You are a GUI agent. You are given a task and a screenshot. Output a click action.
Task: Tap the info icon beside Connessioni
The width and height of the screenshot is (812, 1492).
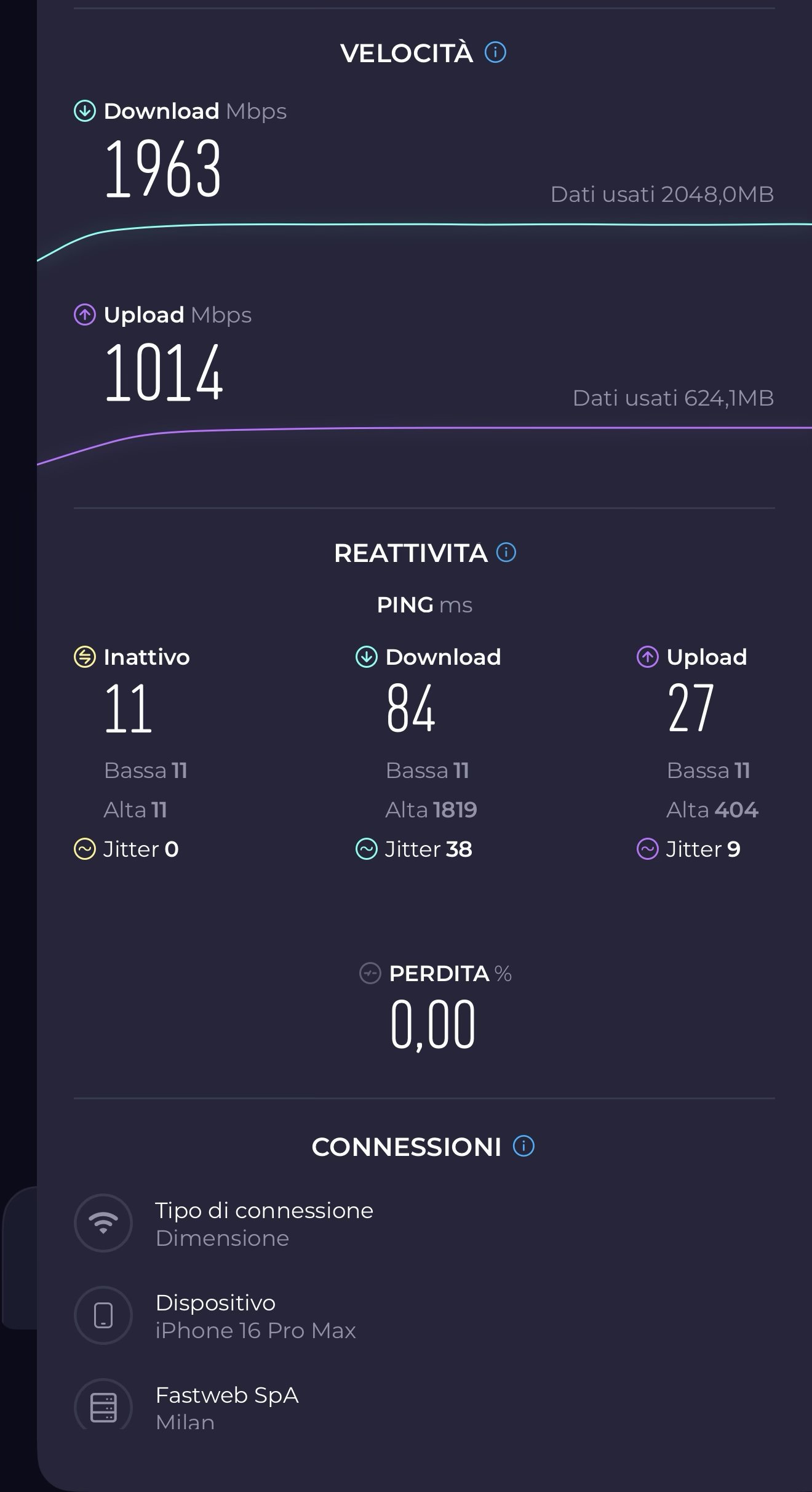coord(523,1146)
